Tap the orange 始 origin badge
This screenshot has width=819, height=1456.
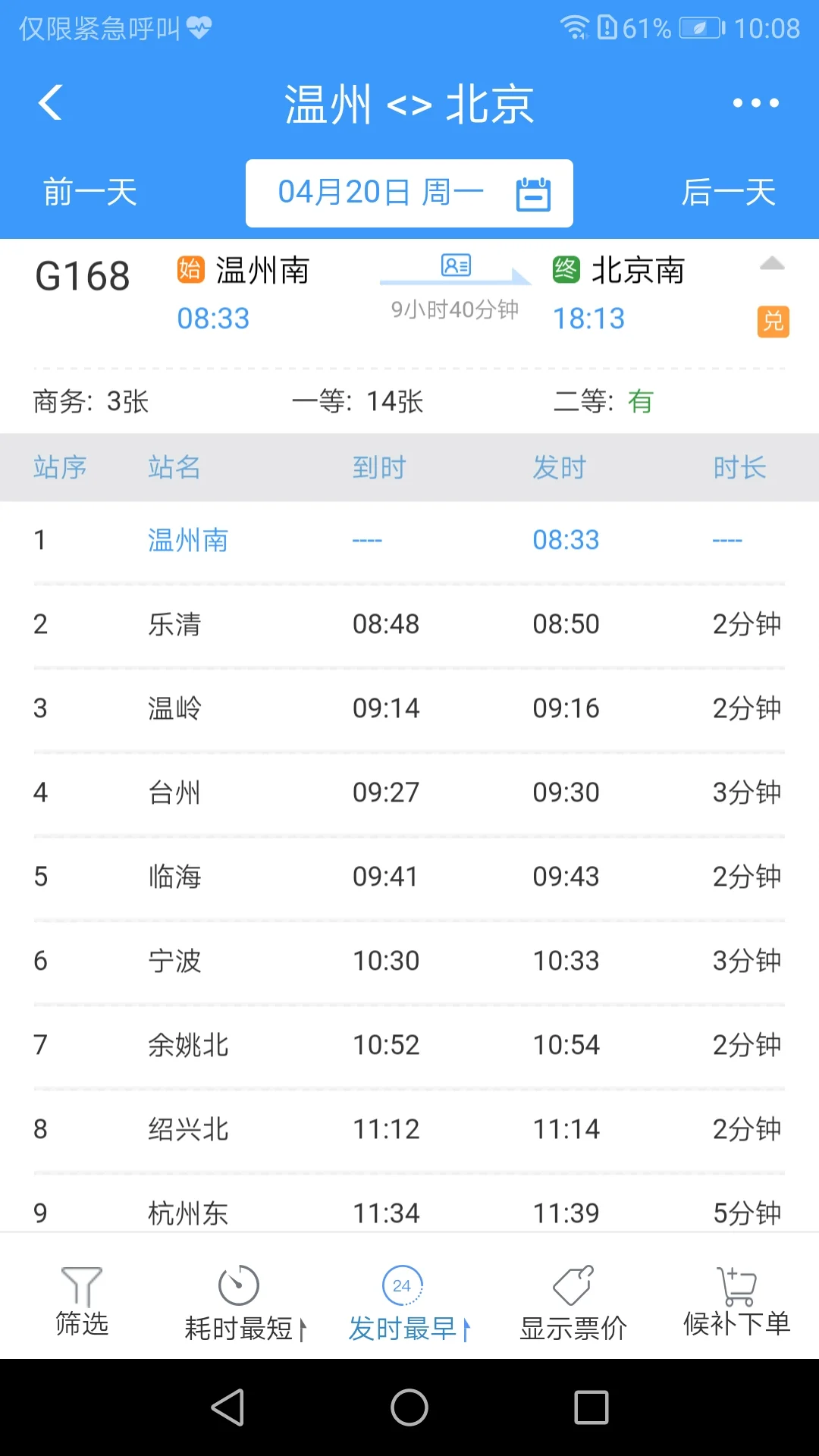(192, 271)
